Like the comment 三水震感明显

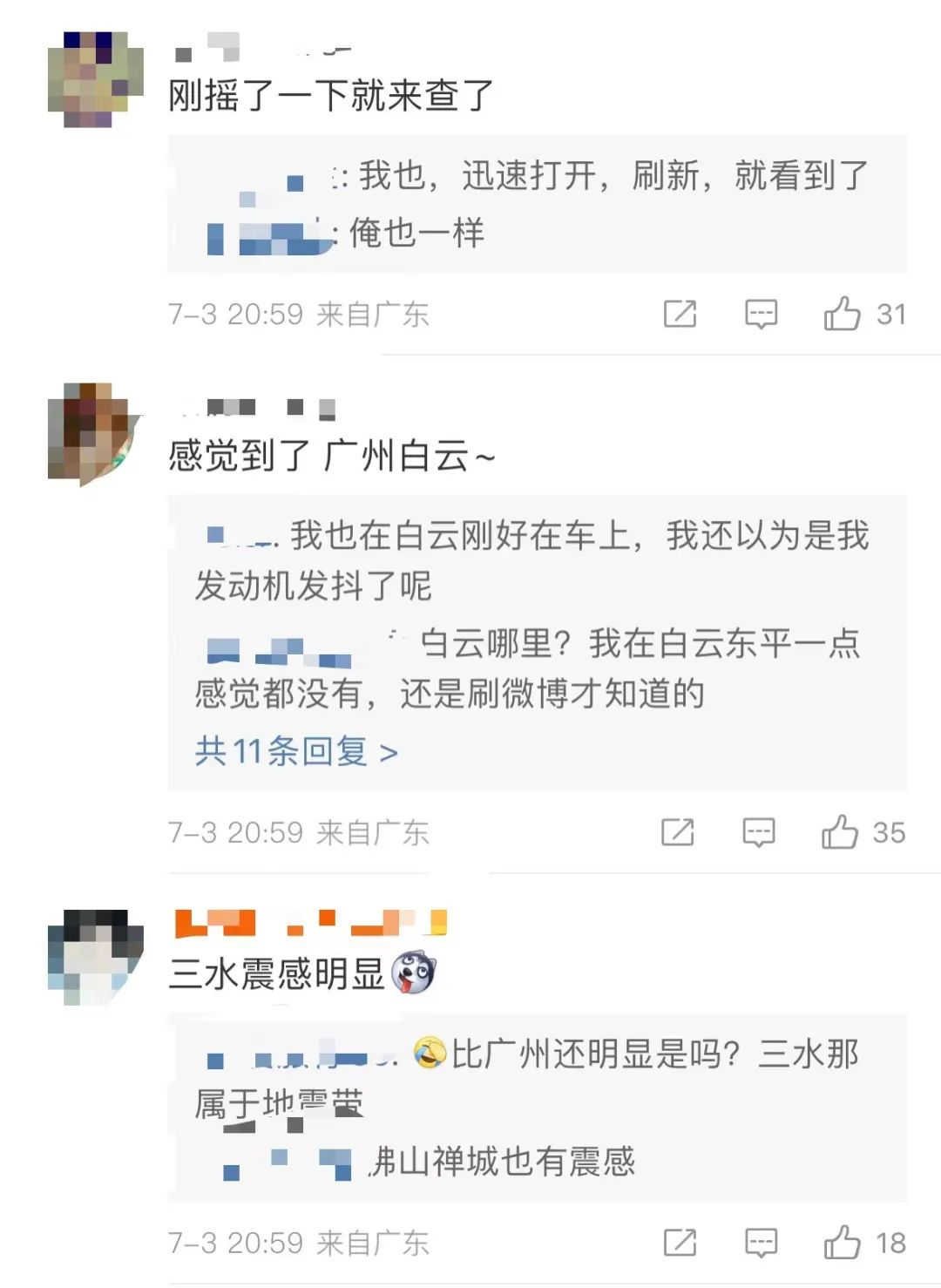pos(842,1243)
